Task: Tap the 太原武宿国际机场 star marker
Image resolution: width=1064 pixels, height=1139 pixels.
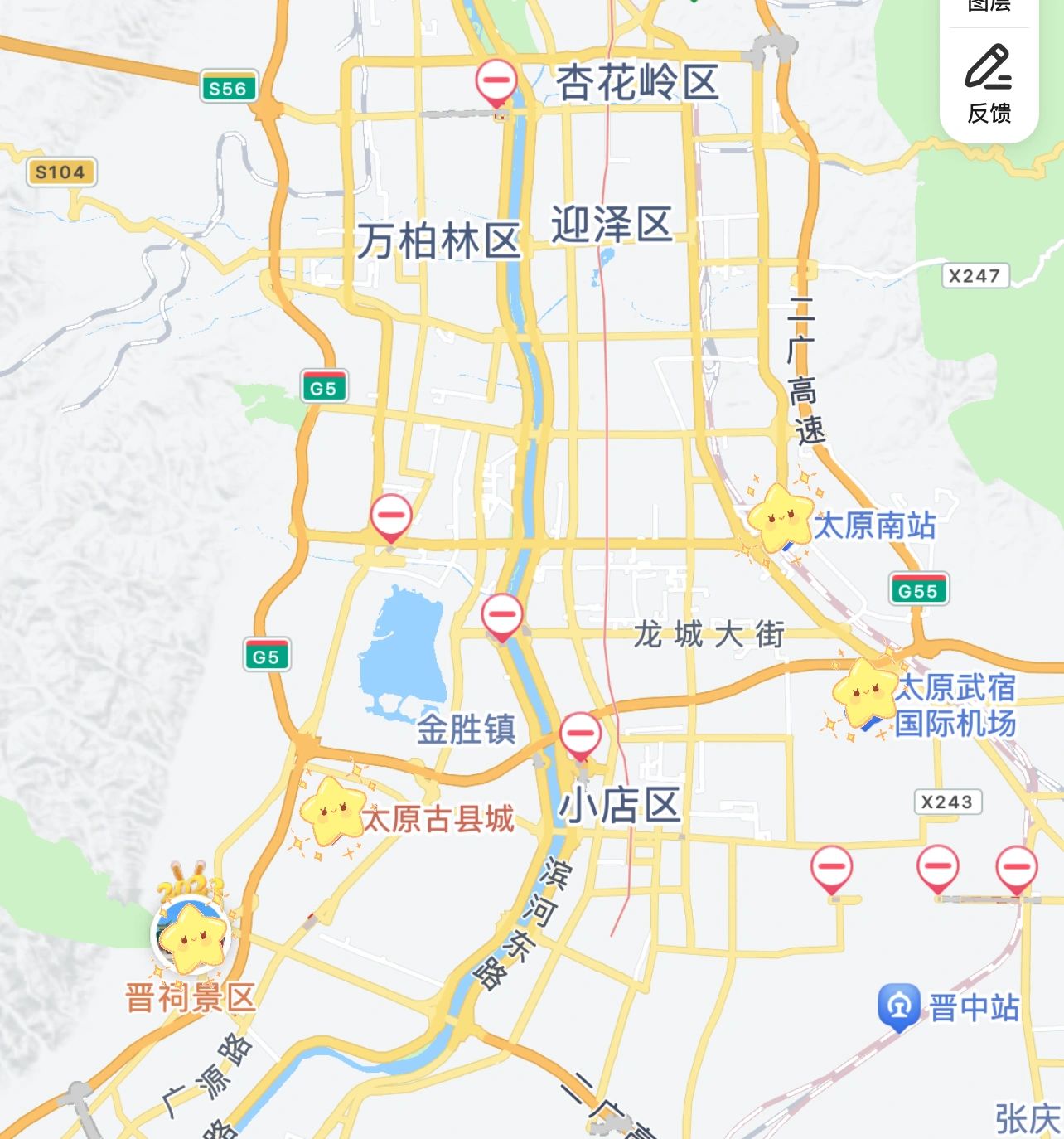Action: click(x=865, y=691)
